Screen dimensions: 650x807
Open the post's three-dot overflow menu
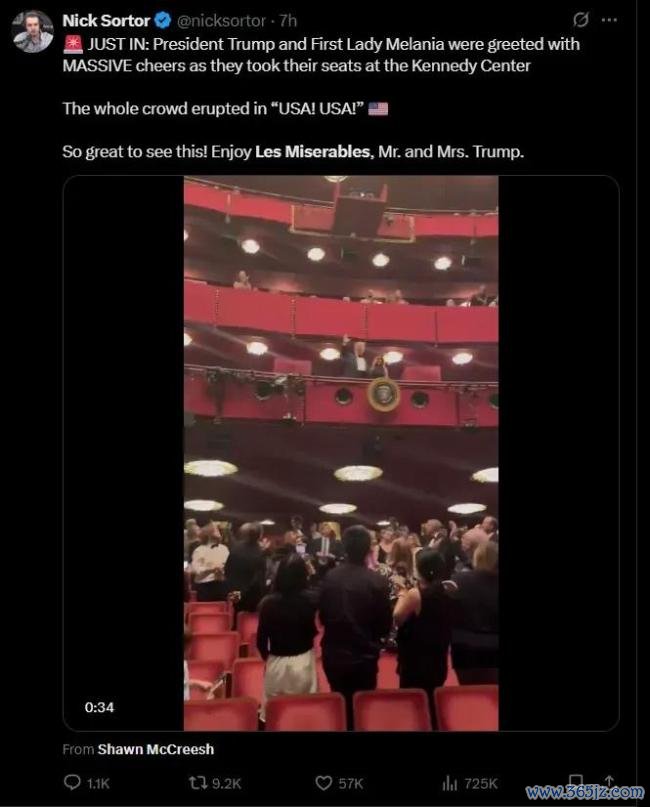609,20
